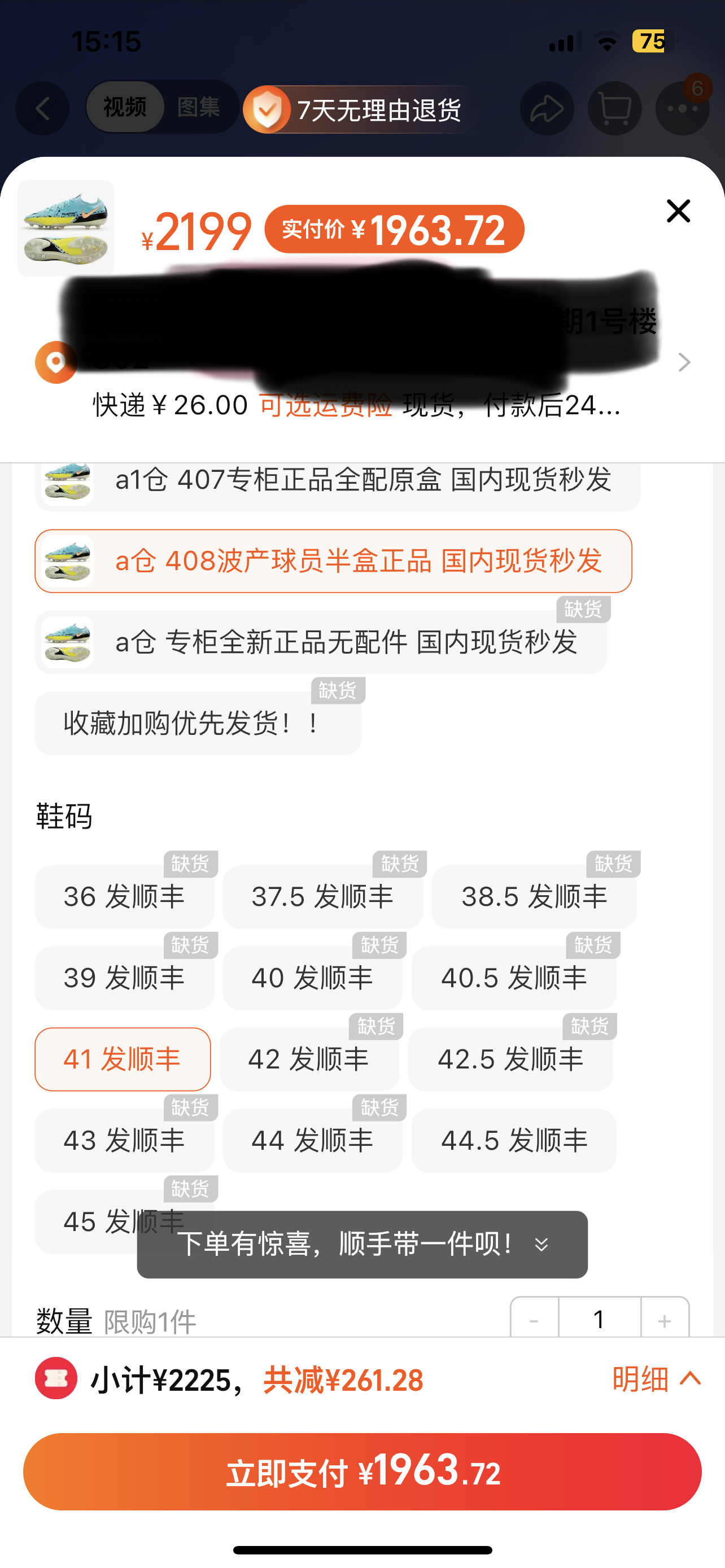Close the product options sheet
725x1568 pixels.
click(x=678, y=211)
